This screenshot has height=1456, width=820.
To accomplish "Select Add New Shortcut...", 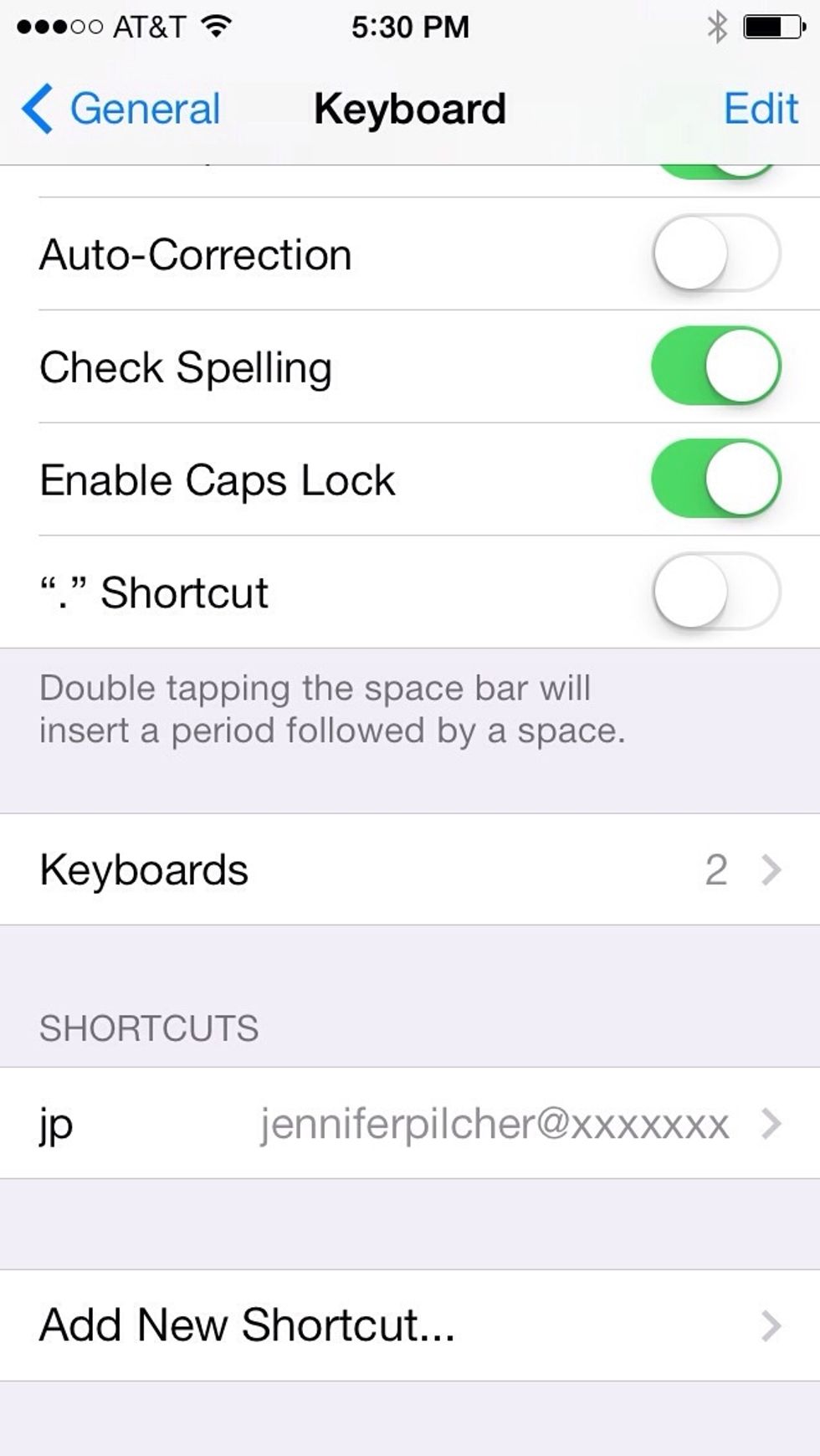I will point(410,1325).
